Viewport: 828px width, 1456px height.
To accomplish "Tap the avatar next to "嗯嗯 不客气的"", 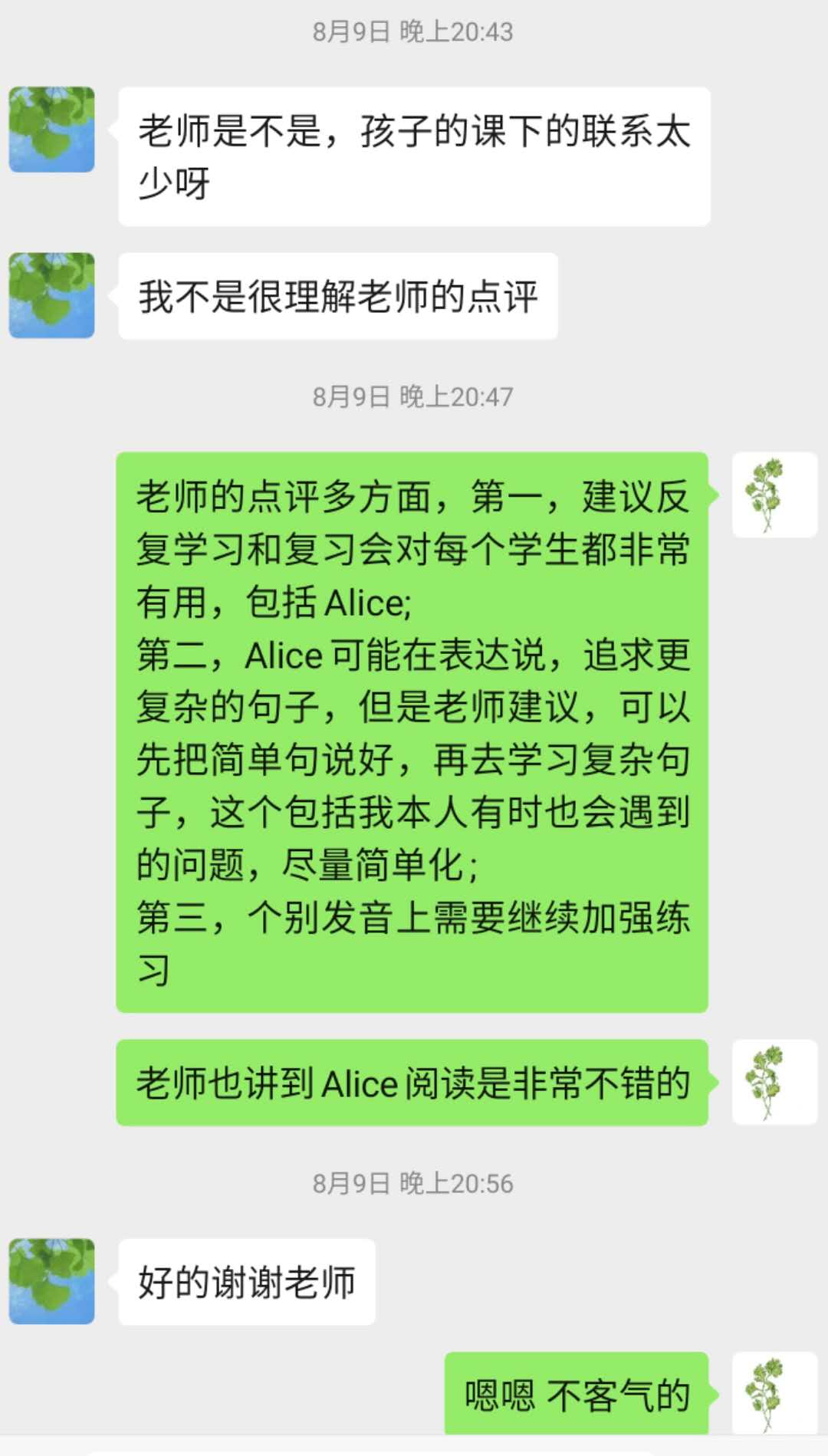I will tap(774, 1394).
